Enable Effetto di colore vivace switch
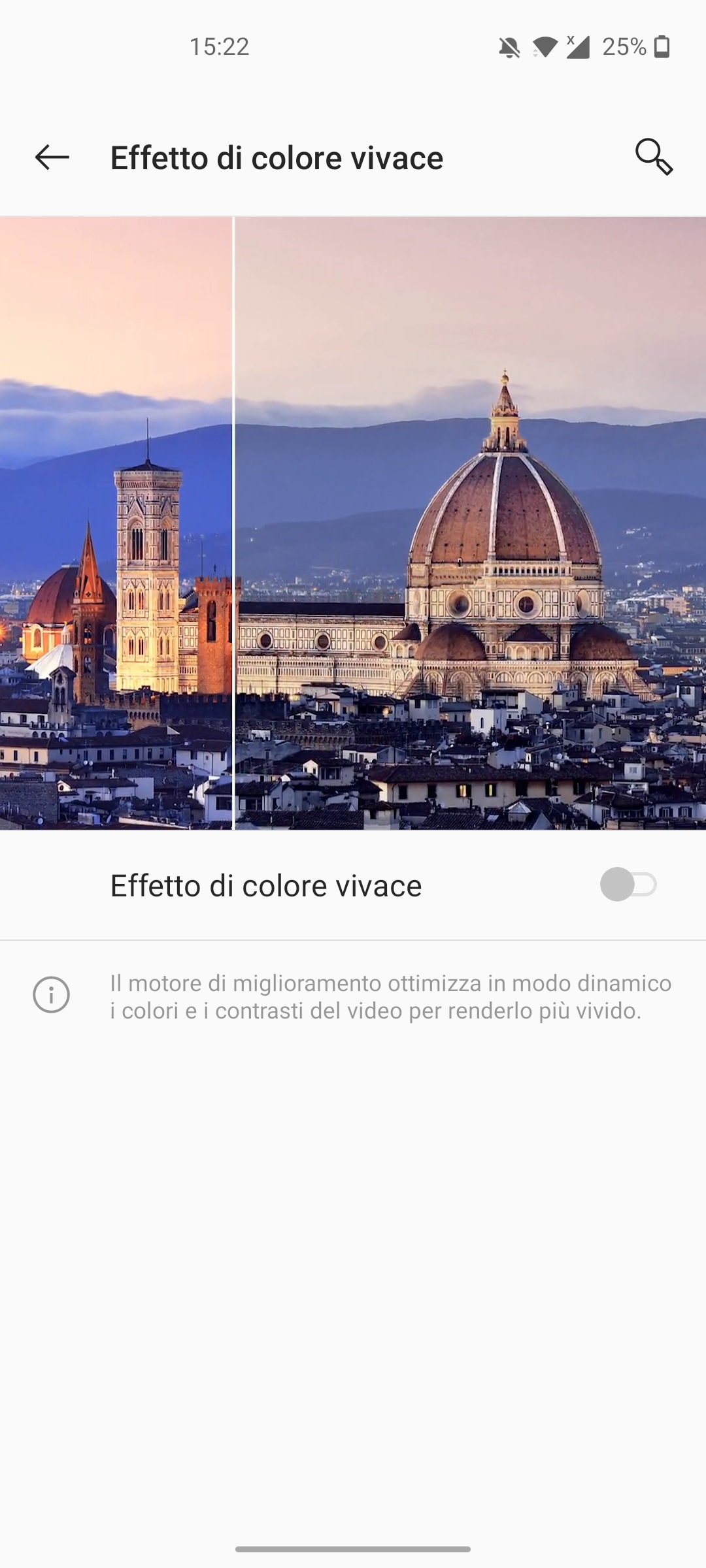The height and width of the screenshot is (1568, 706). (628, 885)
